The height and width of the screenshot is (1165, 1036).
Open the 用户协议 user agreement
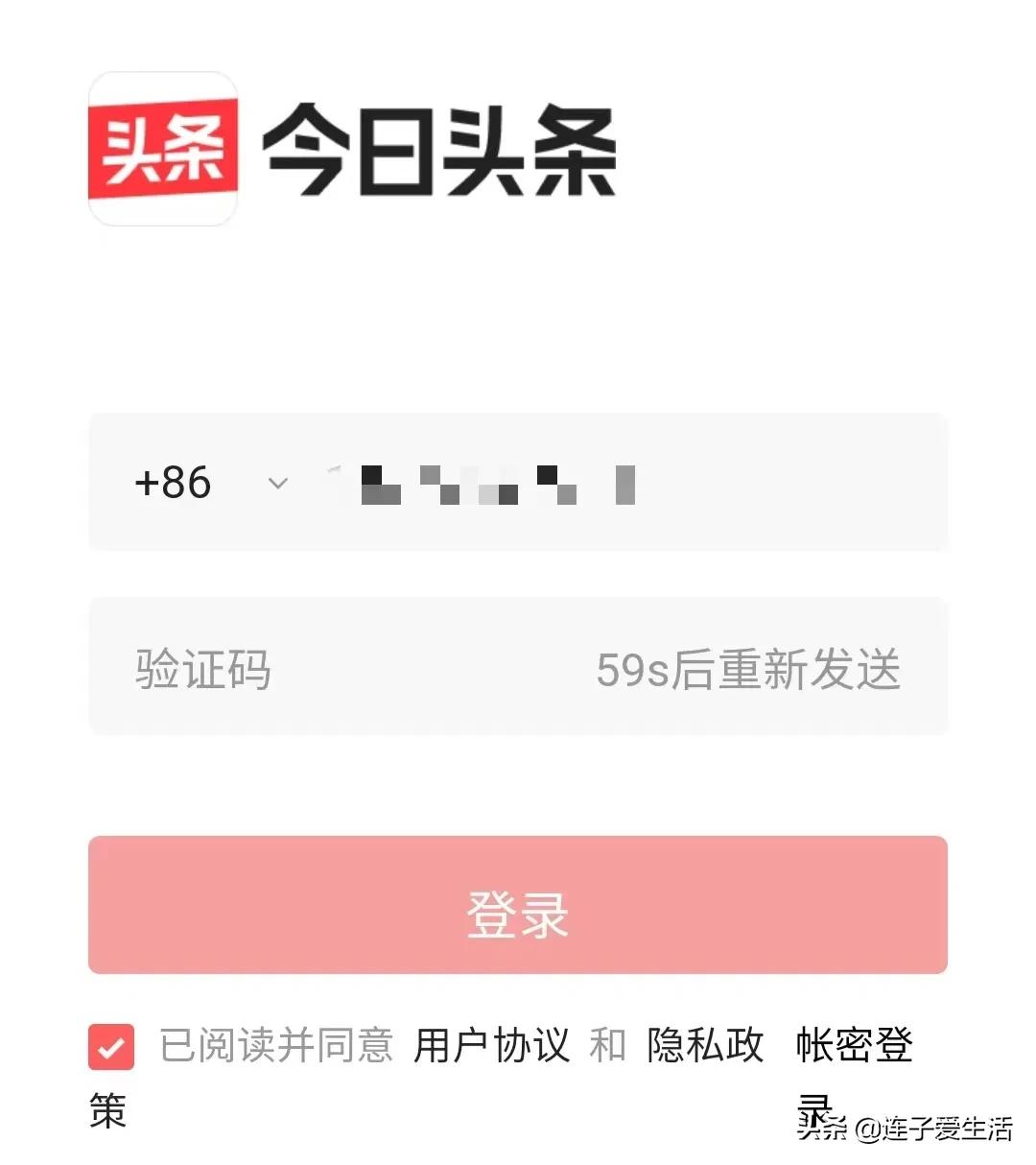click(x=491, y=1047)
